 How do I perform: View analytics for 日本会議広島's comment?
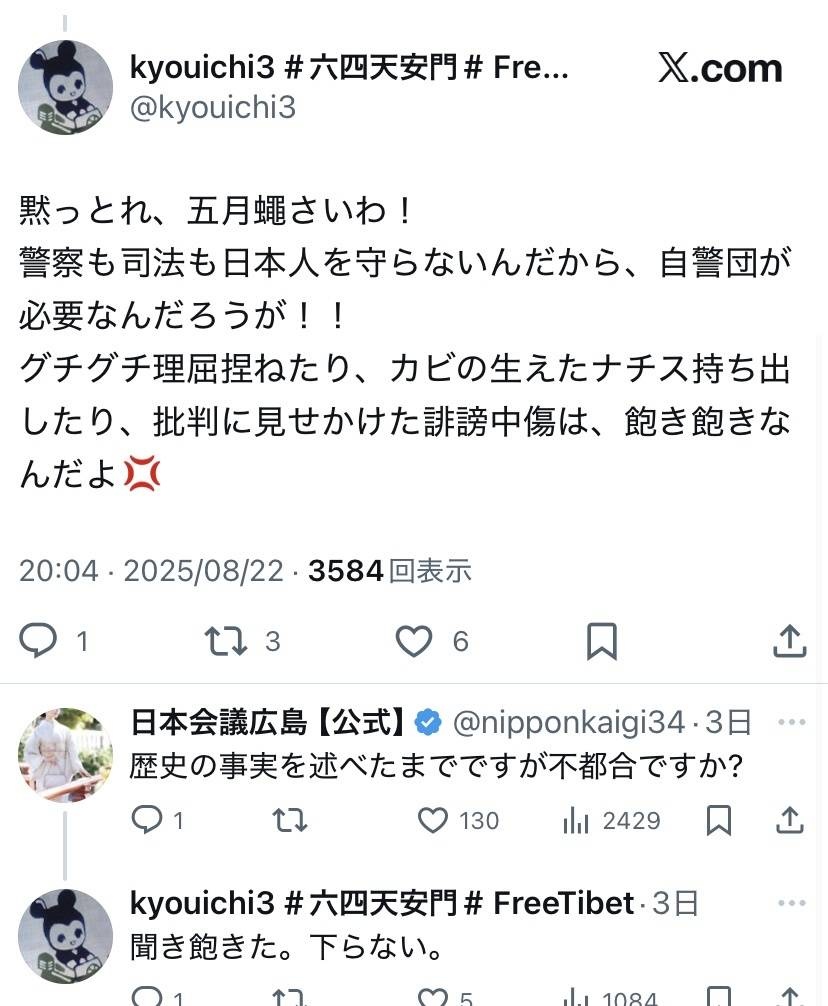coord(576,821)
